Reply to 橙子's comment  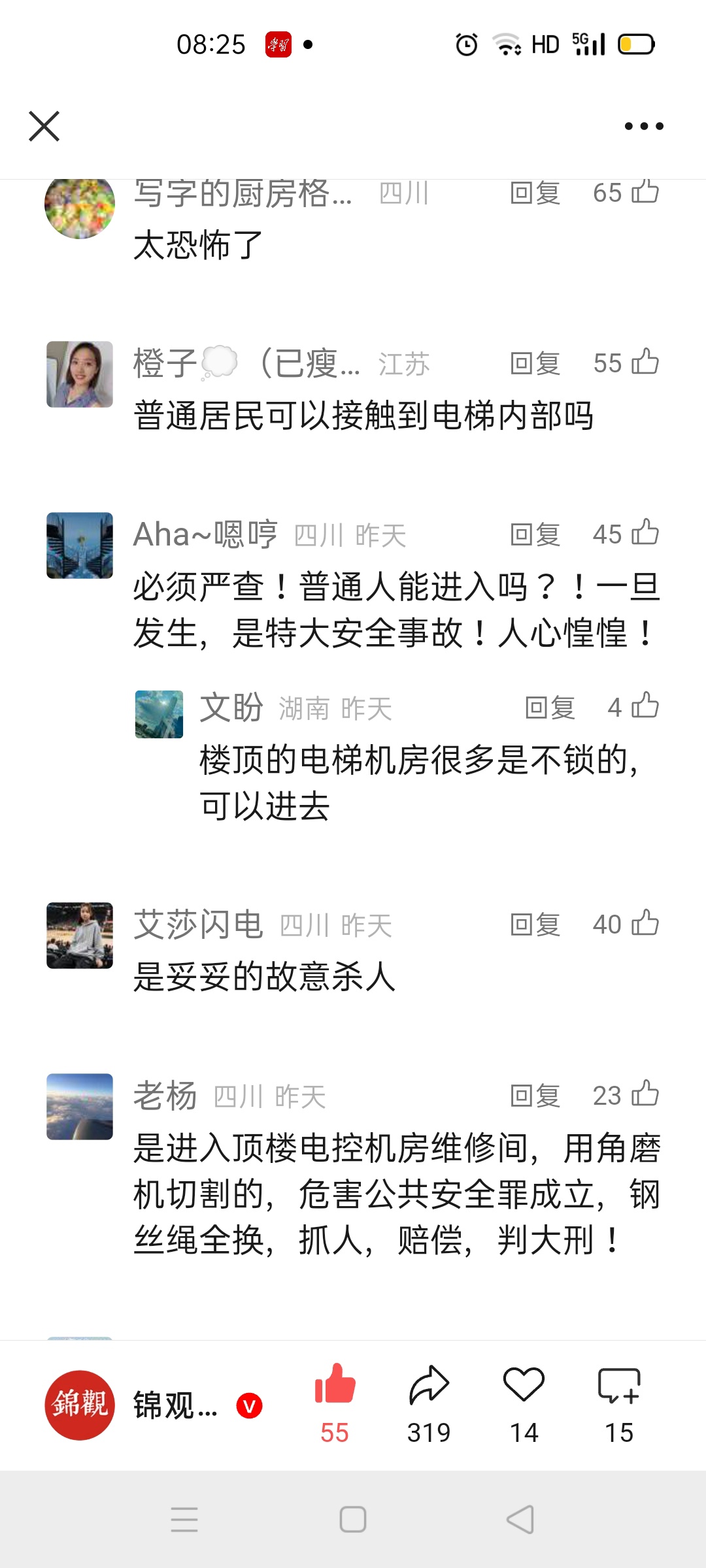coord(535,363)
